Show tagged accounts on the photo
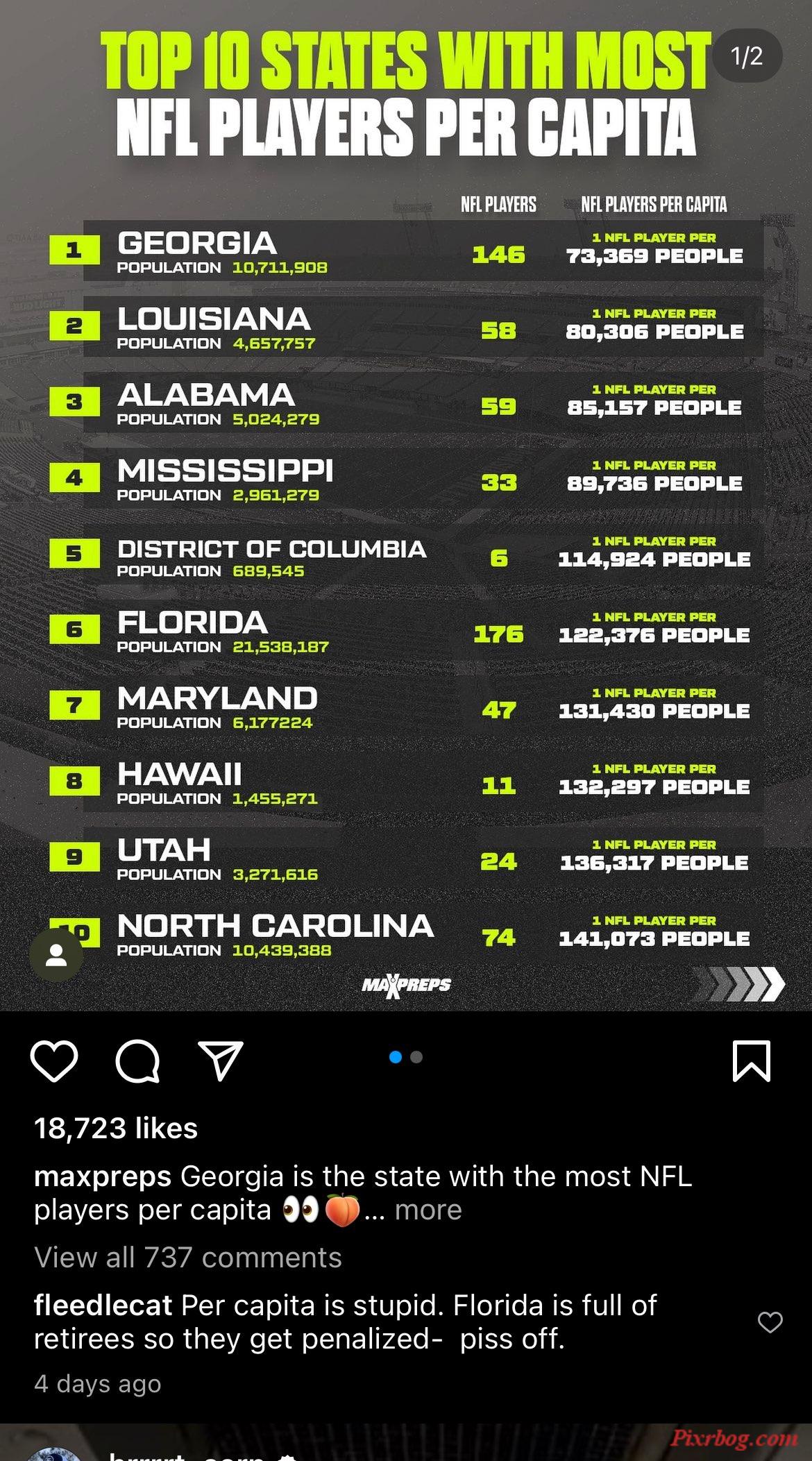 (56, 955)
